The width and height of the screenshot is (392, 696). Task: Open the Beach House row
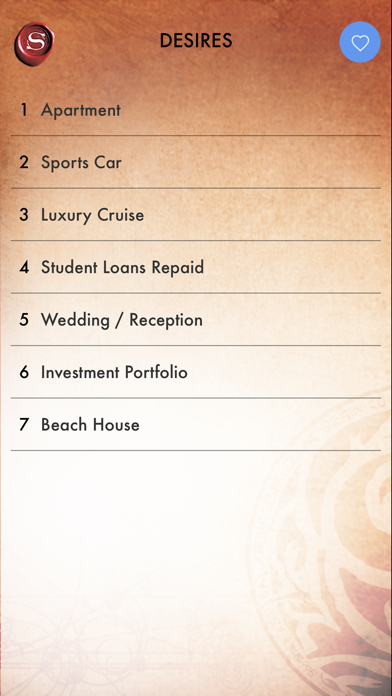196,425
